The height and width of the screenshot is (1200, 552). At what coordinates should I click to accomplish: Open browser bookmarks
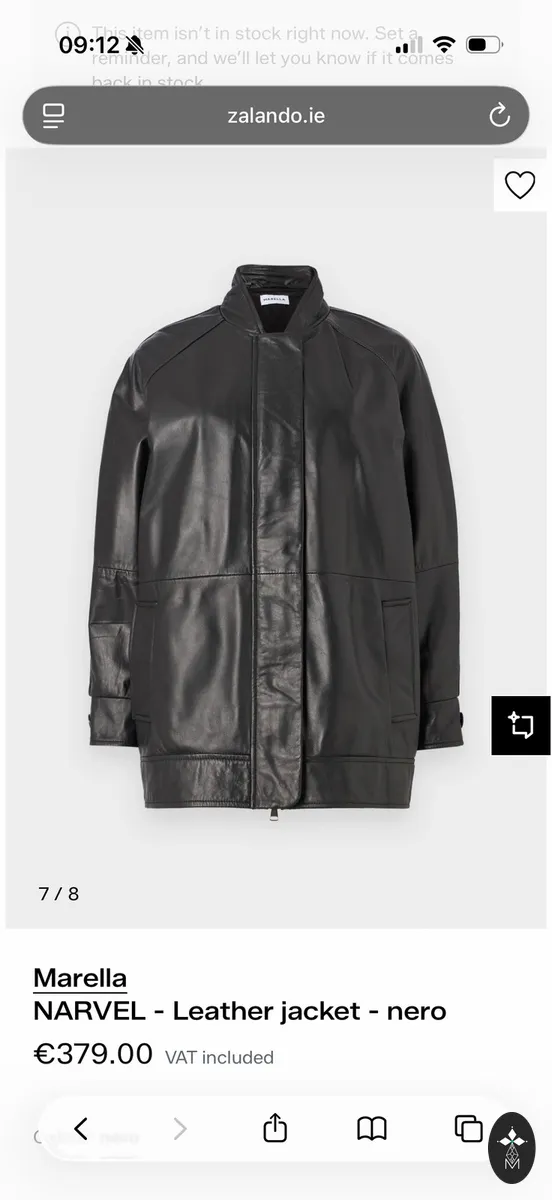(372, 1129)
